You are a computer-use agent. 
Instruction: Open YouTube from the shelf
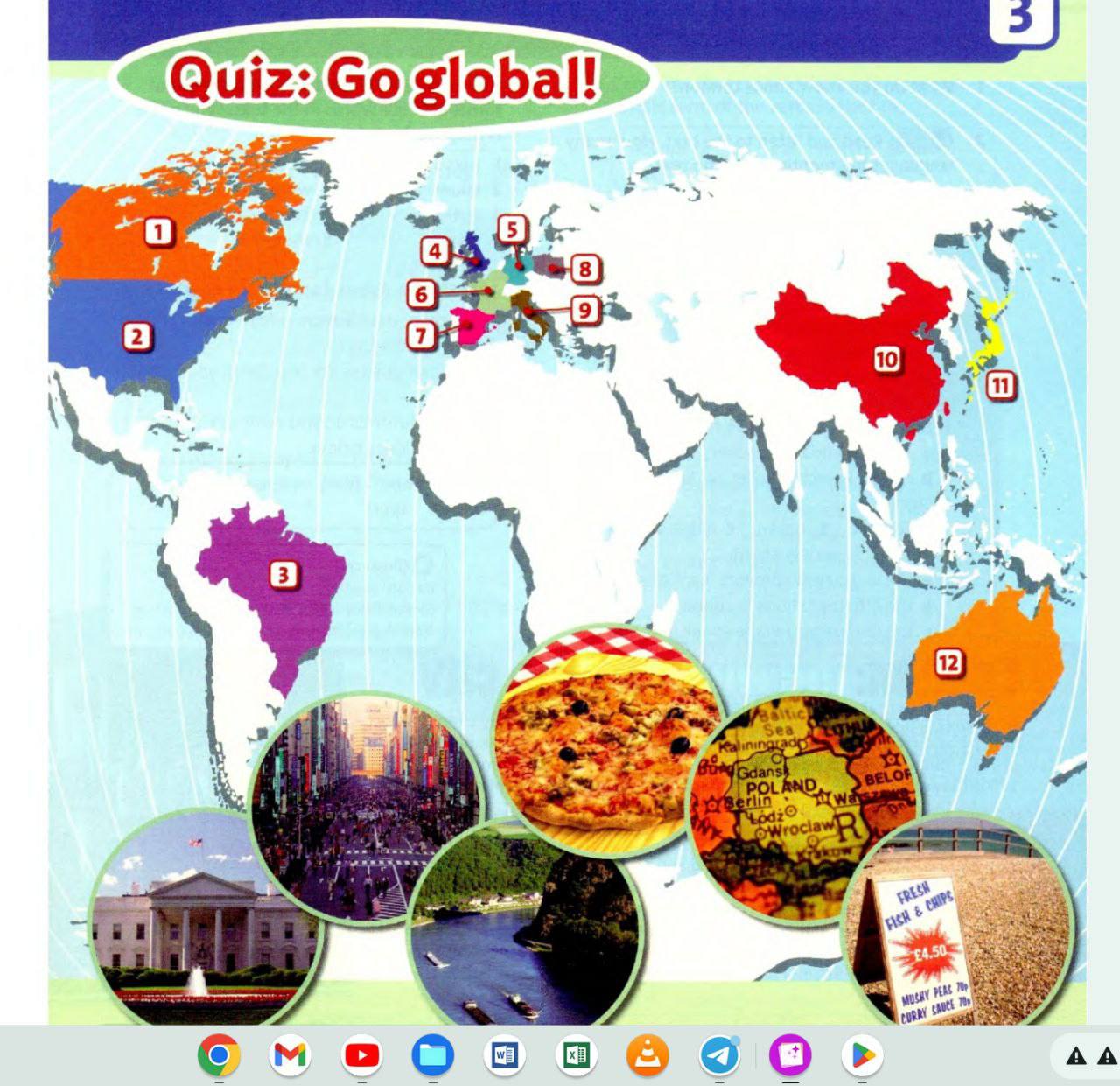362,1055
